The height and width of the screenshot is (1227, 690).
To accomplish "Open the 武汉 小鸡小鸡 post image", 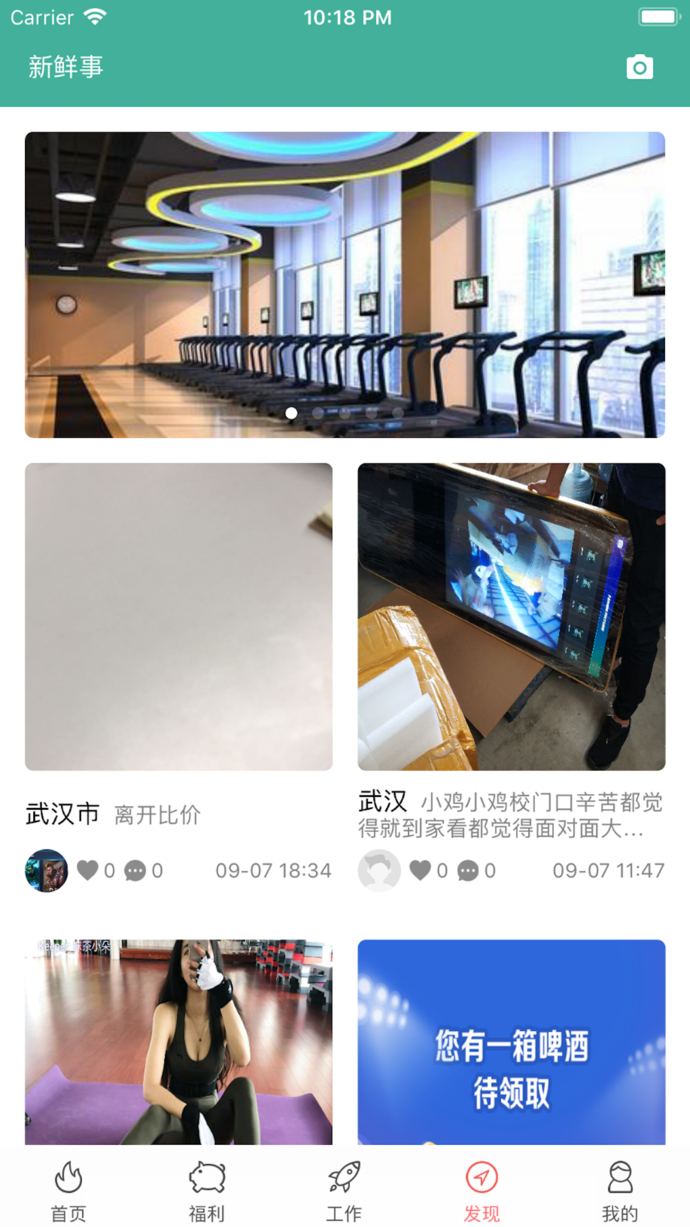I will (511, 616).
